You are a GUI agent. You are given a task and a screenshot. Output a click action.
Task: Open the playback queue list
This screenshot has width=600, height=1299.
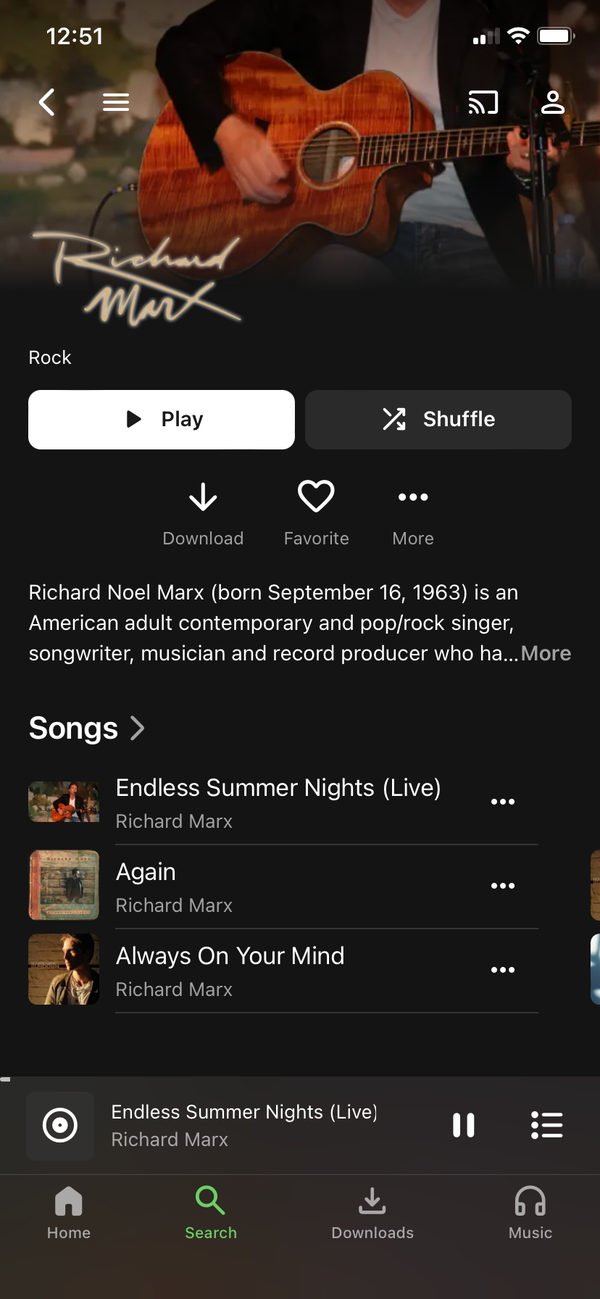[x=546, y=1125]
